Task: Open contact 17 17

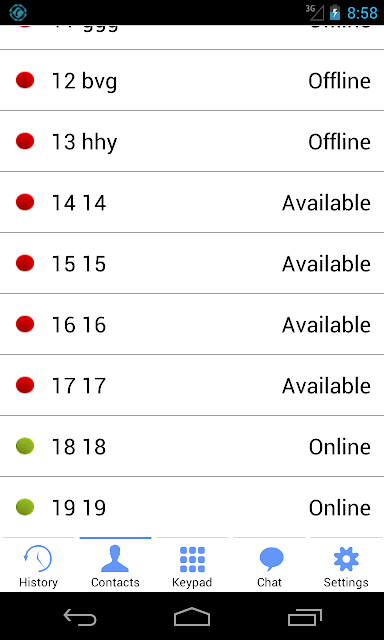Action: tap(192, 385)
